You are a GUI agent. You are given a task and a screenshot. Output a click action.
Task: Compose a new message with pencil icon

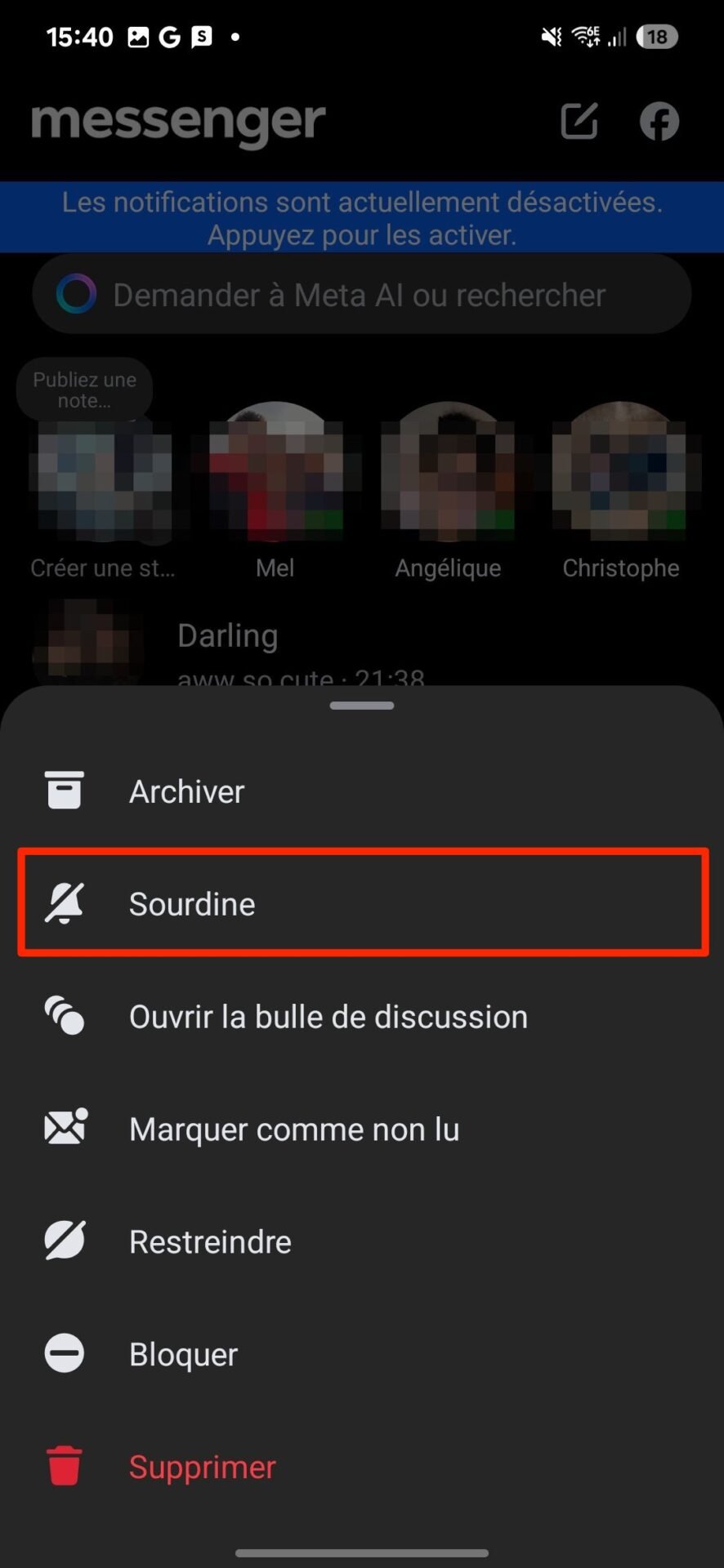[x=579, y=121]
